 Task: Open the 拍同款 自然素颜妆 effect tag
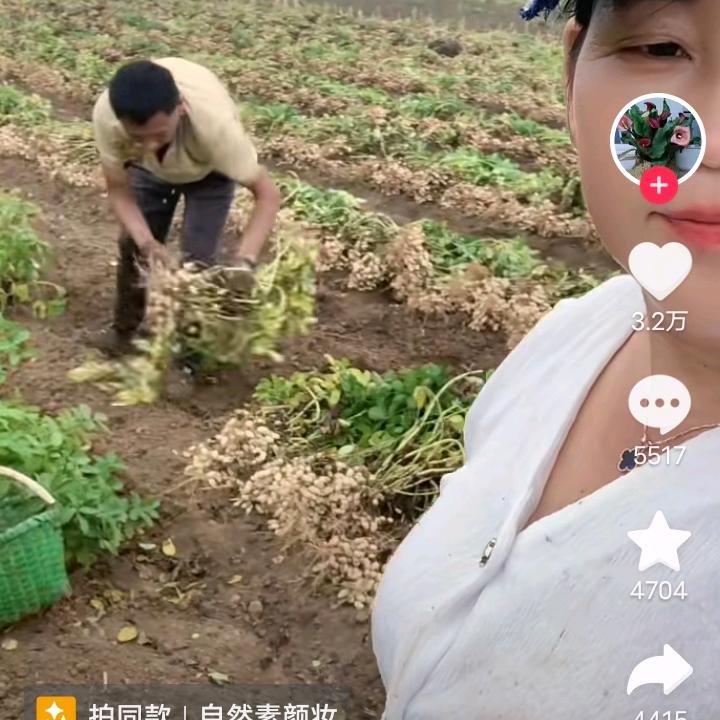tap(190, 708)
